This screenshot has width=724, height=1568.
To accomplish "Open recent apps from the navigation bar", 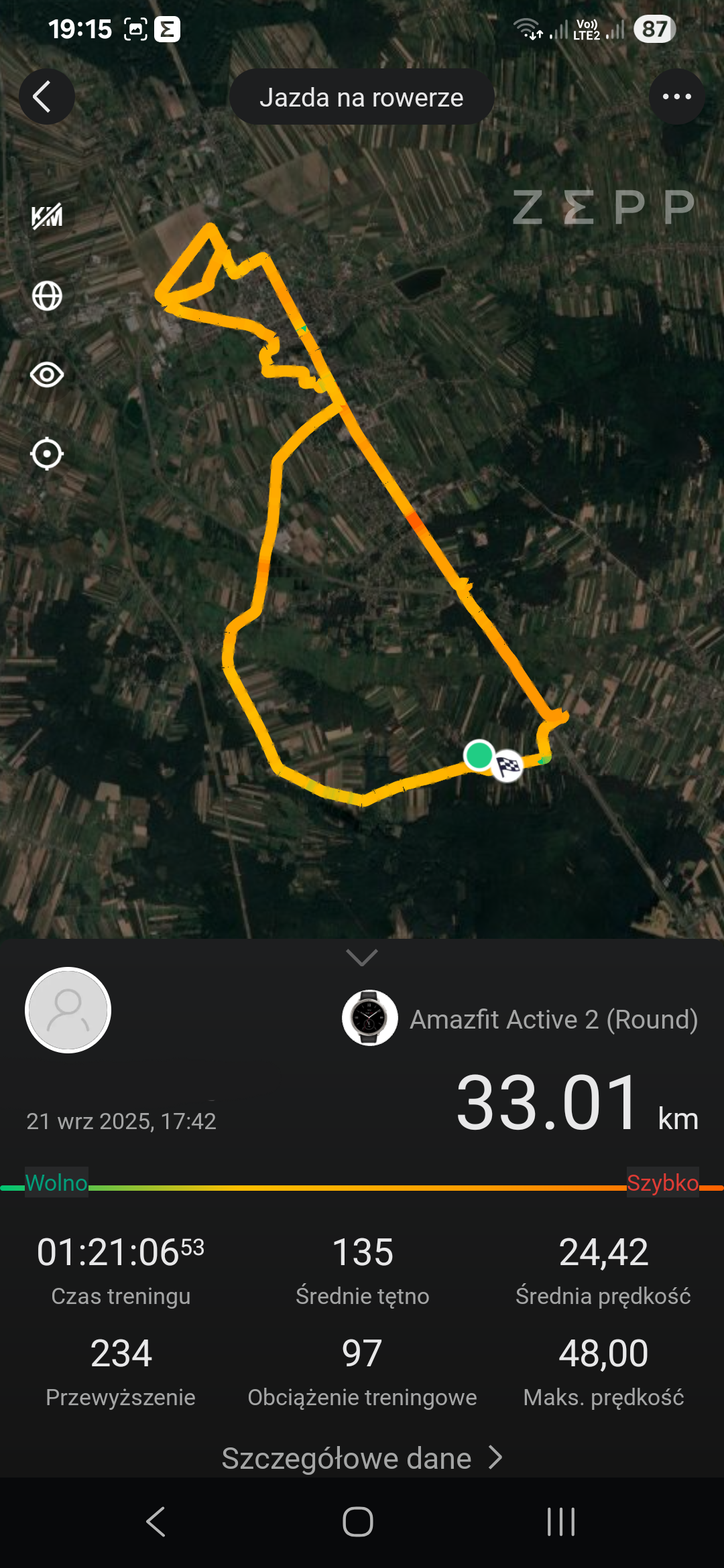I will coord(561,1522).
